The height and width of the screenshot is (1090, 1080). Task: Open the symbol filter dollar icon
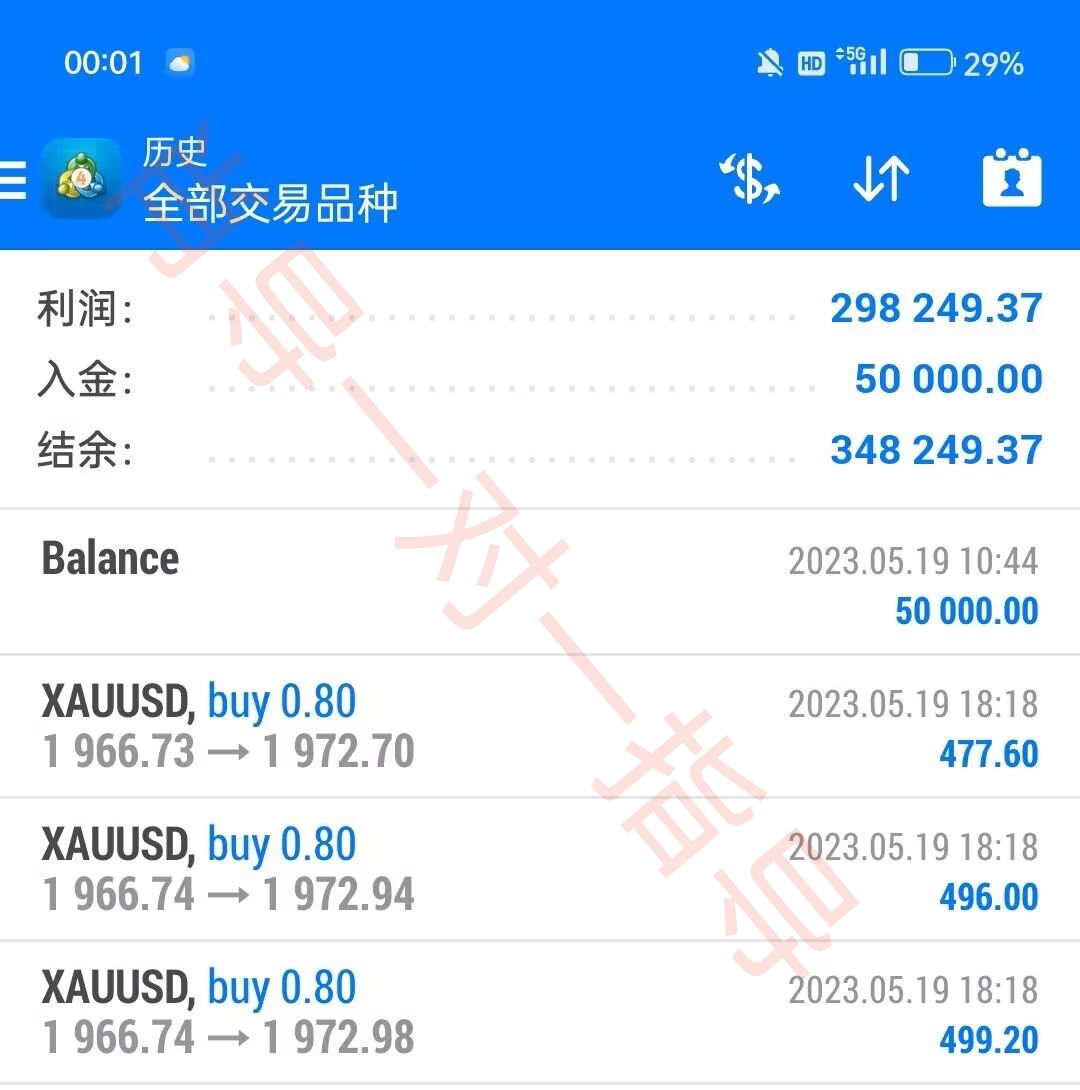click(749, 180)
